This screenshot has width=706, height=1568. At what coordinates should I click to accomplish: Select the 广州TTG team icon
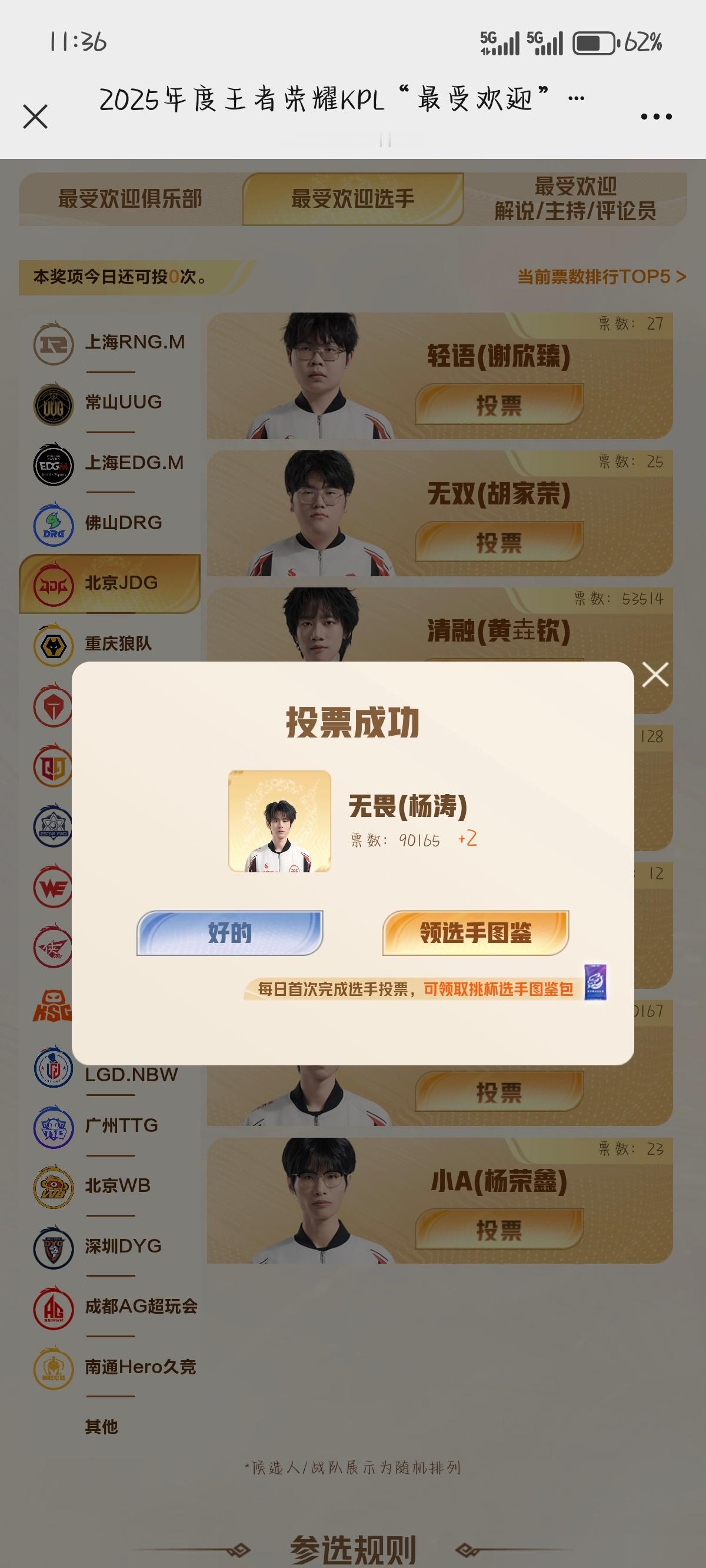click(53, 1125)
